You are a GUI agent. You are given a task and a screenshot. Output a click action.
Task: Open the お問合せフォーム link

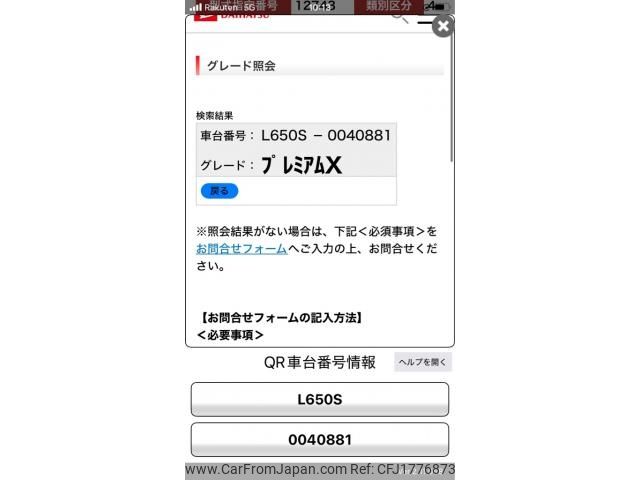[241, 248]
